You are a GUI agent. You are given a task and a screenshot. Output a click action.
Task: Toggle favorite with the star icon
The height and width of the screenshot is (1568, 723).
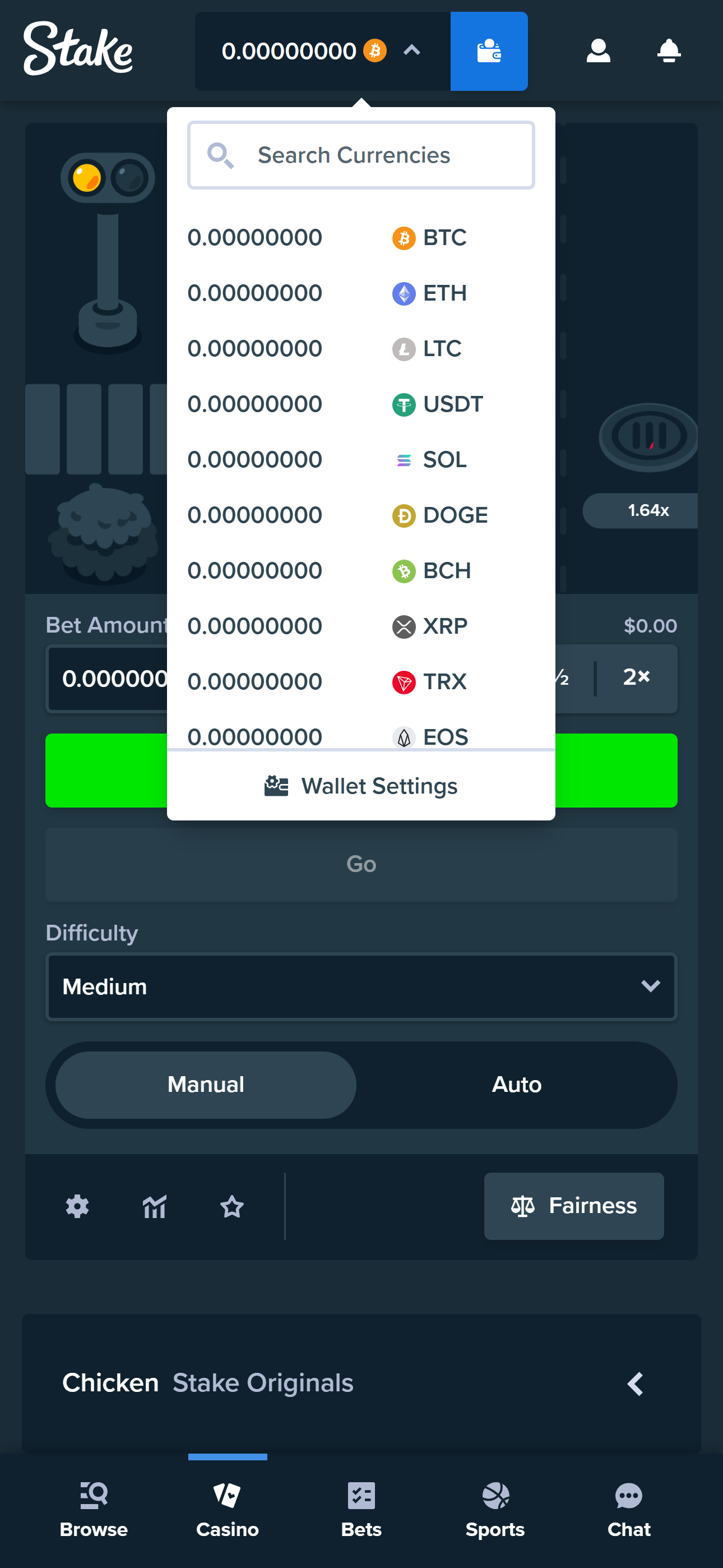pyautogui.click(x=232, y=1206)
